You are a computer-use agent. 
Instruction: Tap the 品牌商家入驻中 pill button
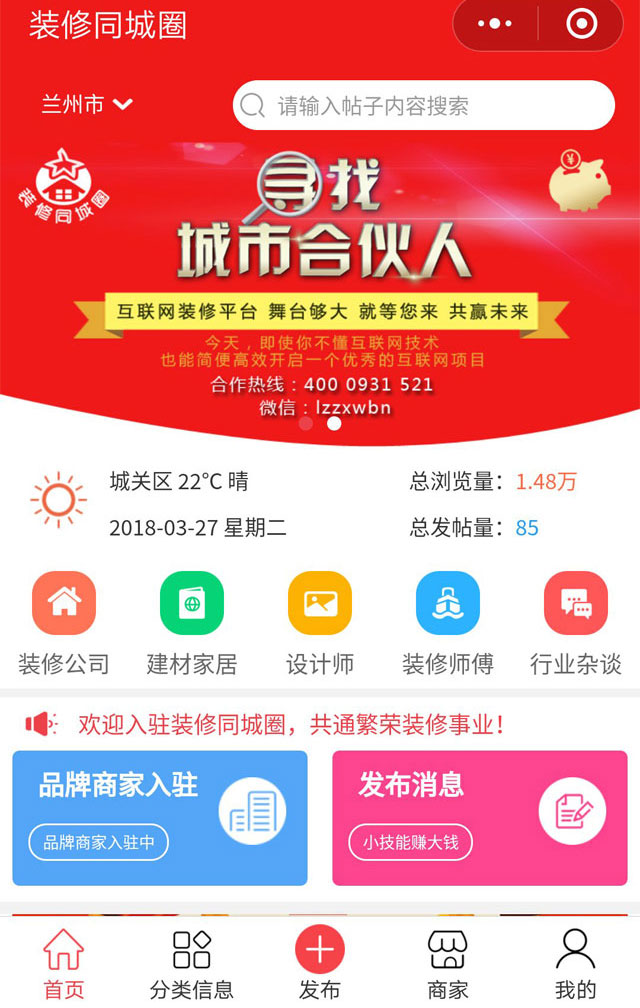point(99,843)
